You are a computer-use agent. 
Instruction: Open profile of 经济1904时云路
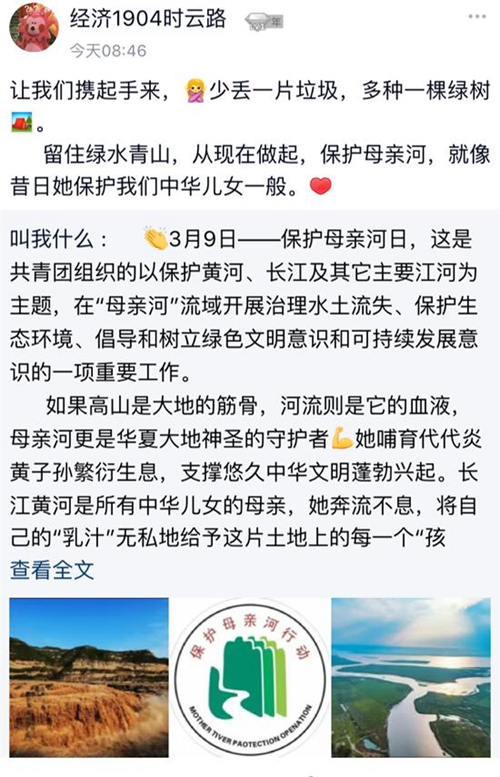tap(148, 19)
